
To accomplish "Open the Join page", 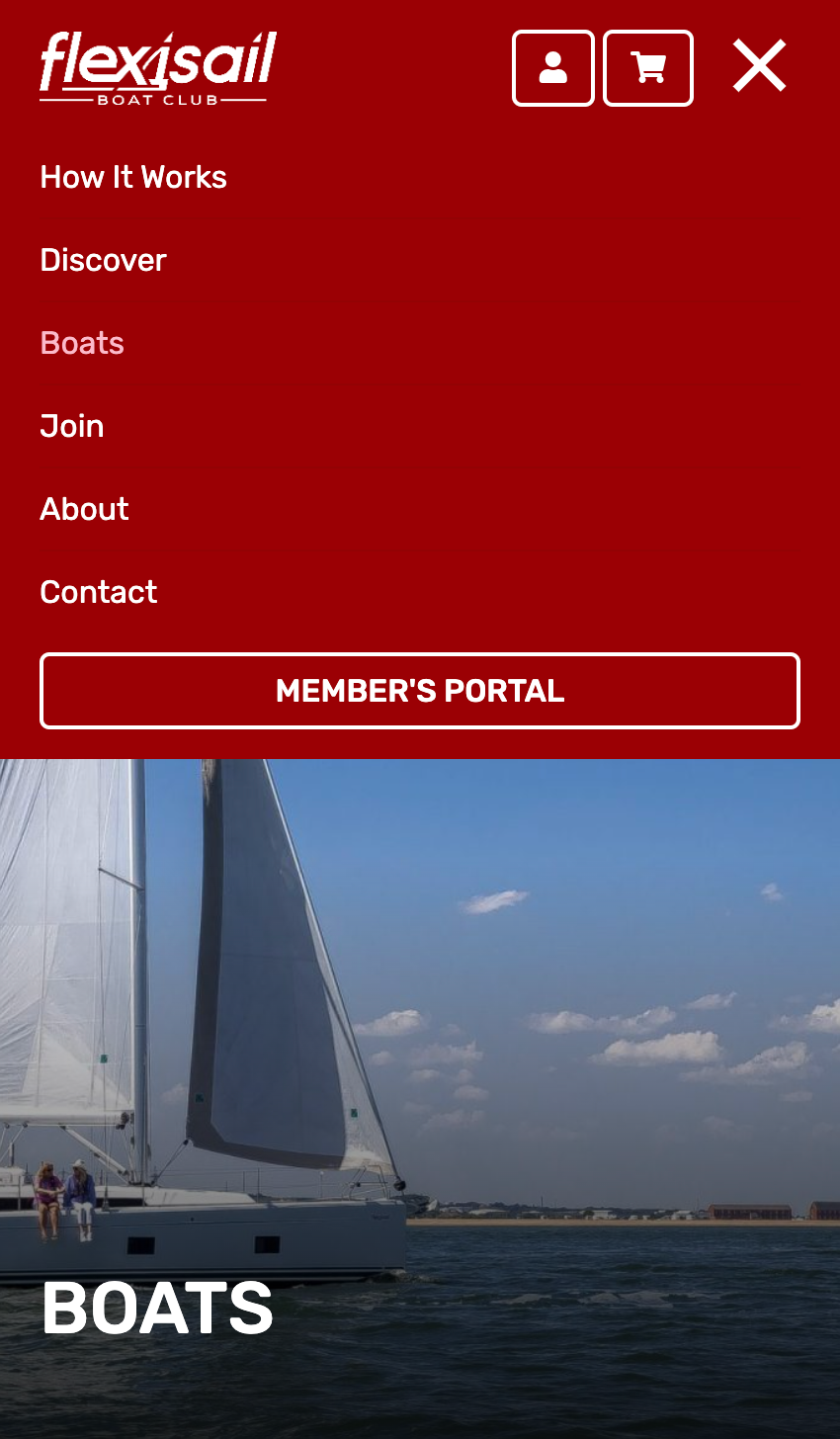I will coord(71,427).
